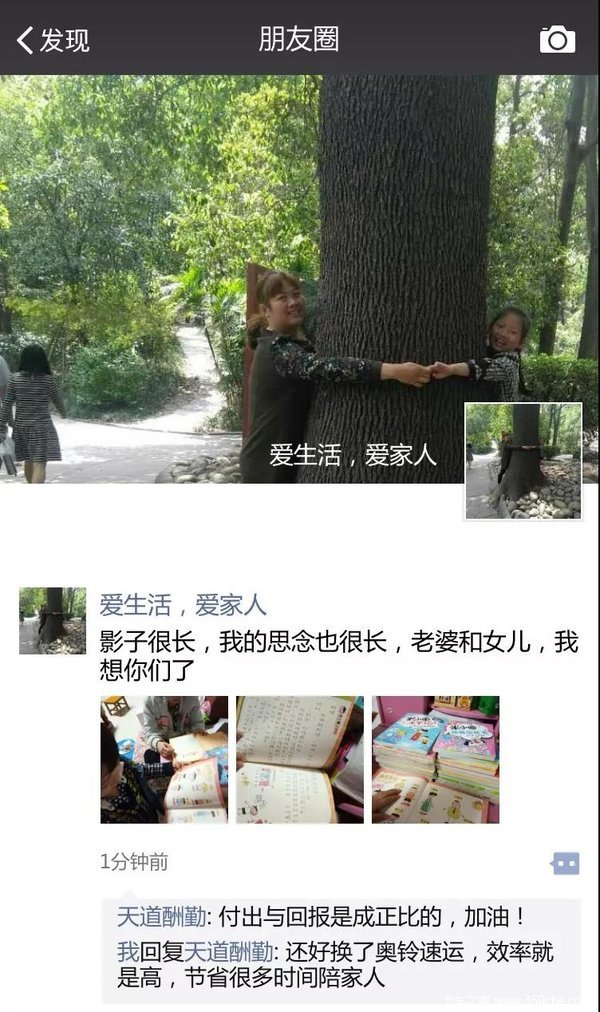The width and height of the screenshot is (600, 1012).
Task: Go back to 发现
Action: click(x=52, y=40)
